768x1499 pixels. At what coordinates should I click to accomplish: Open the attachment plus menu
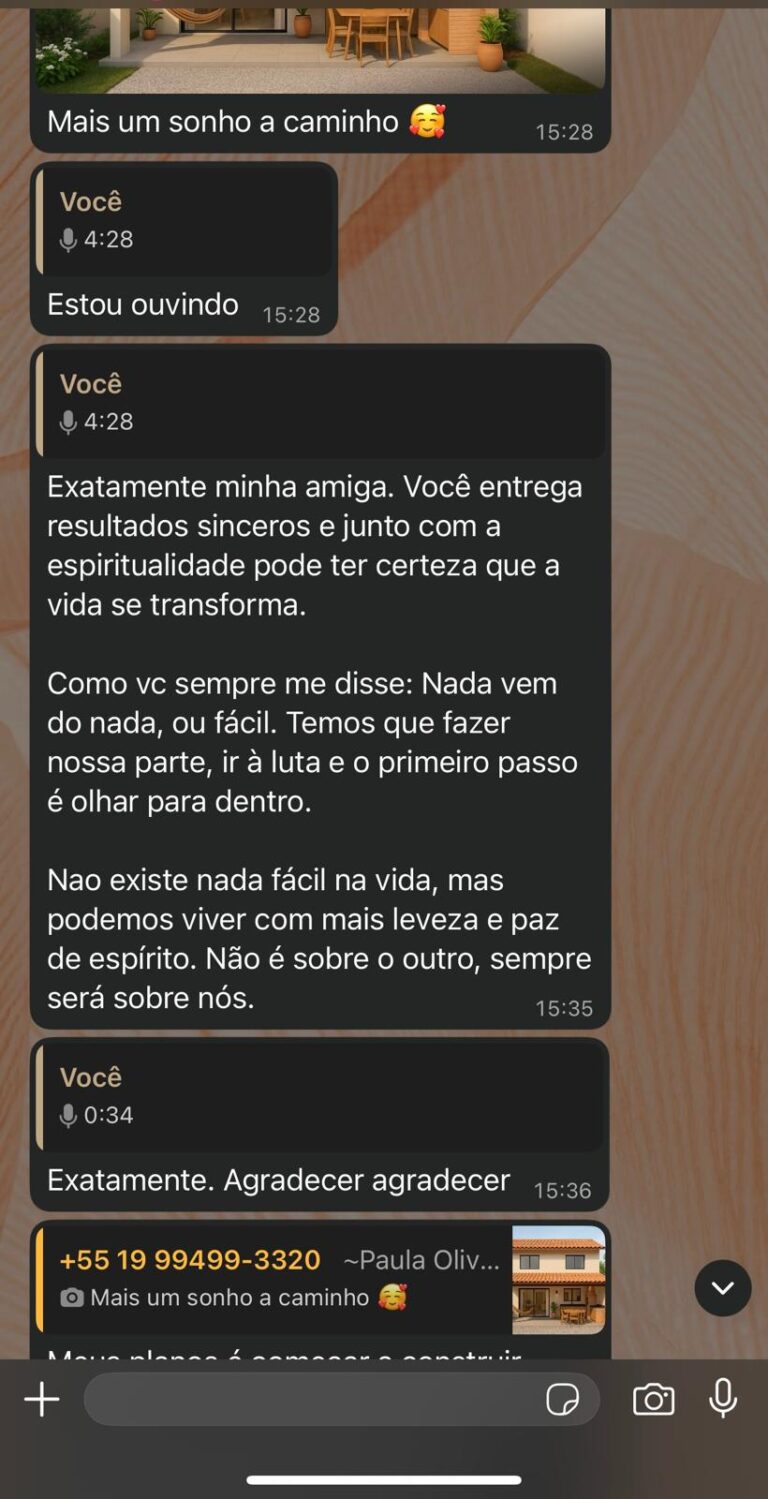[x=42, y=1399]
